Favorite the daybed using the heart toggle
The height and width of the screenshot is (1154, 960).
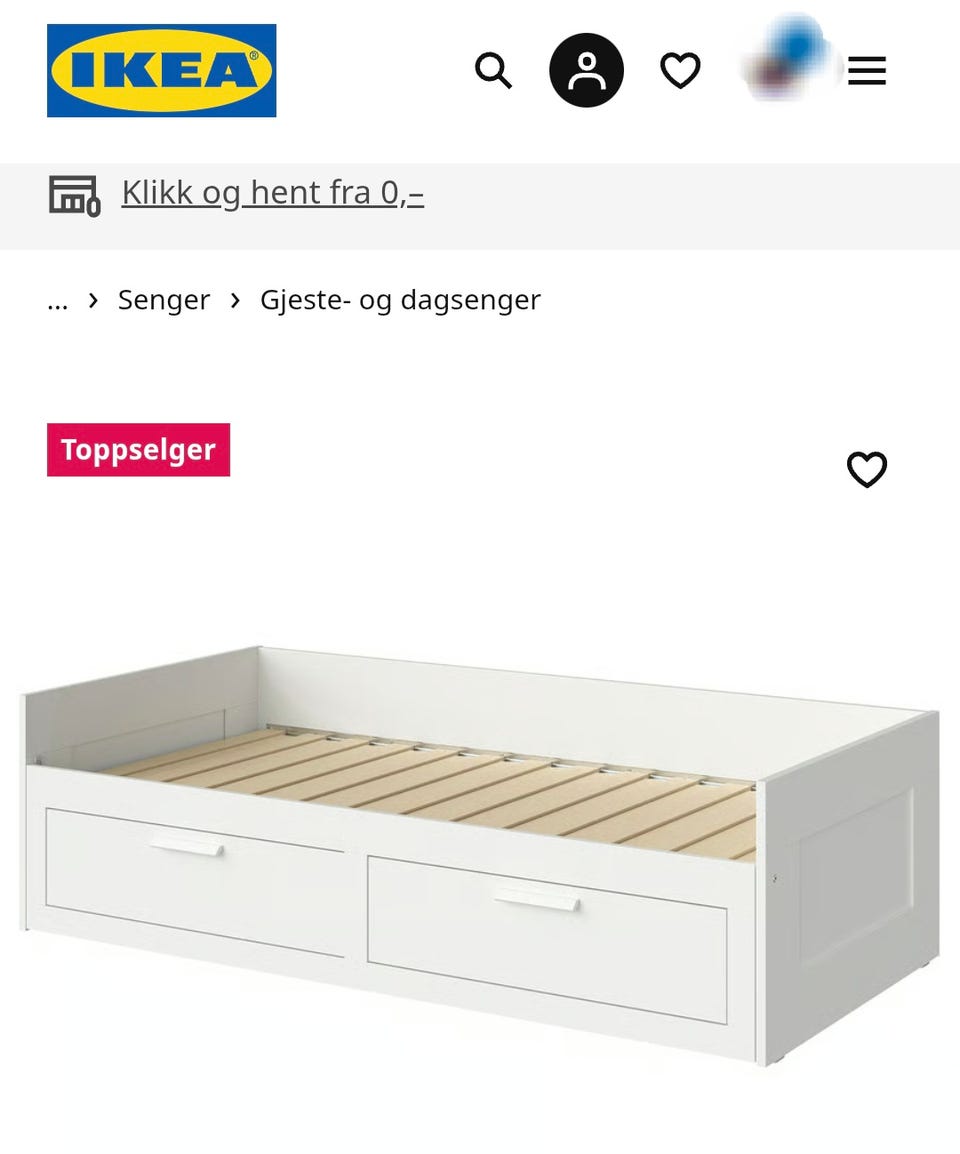pyautogui.click(x=866, y=468)
